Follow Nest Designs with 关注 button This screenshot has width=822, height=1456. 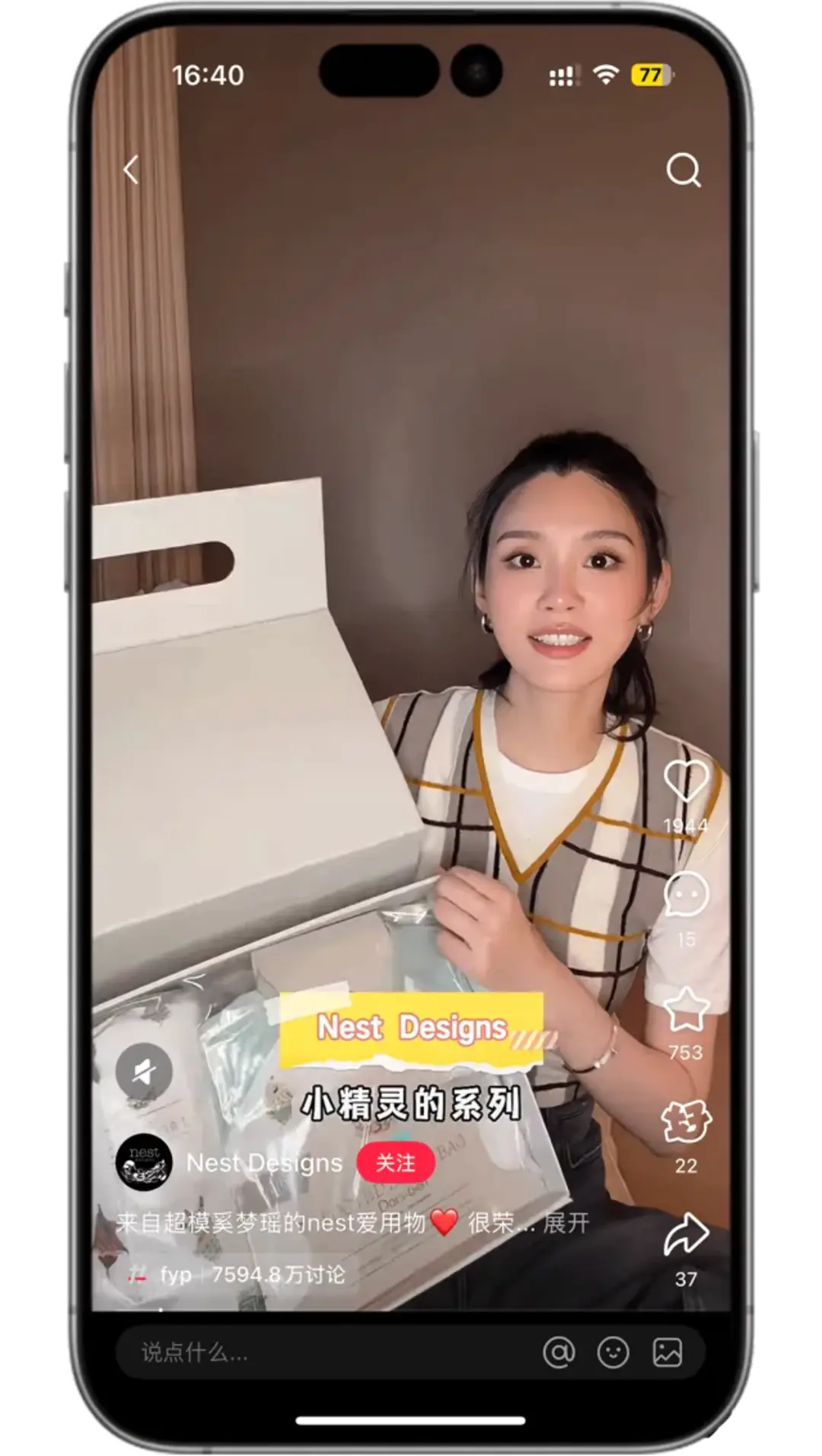pyautogui.click(x=396, y=1163)
